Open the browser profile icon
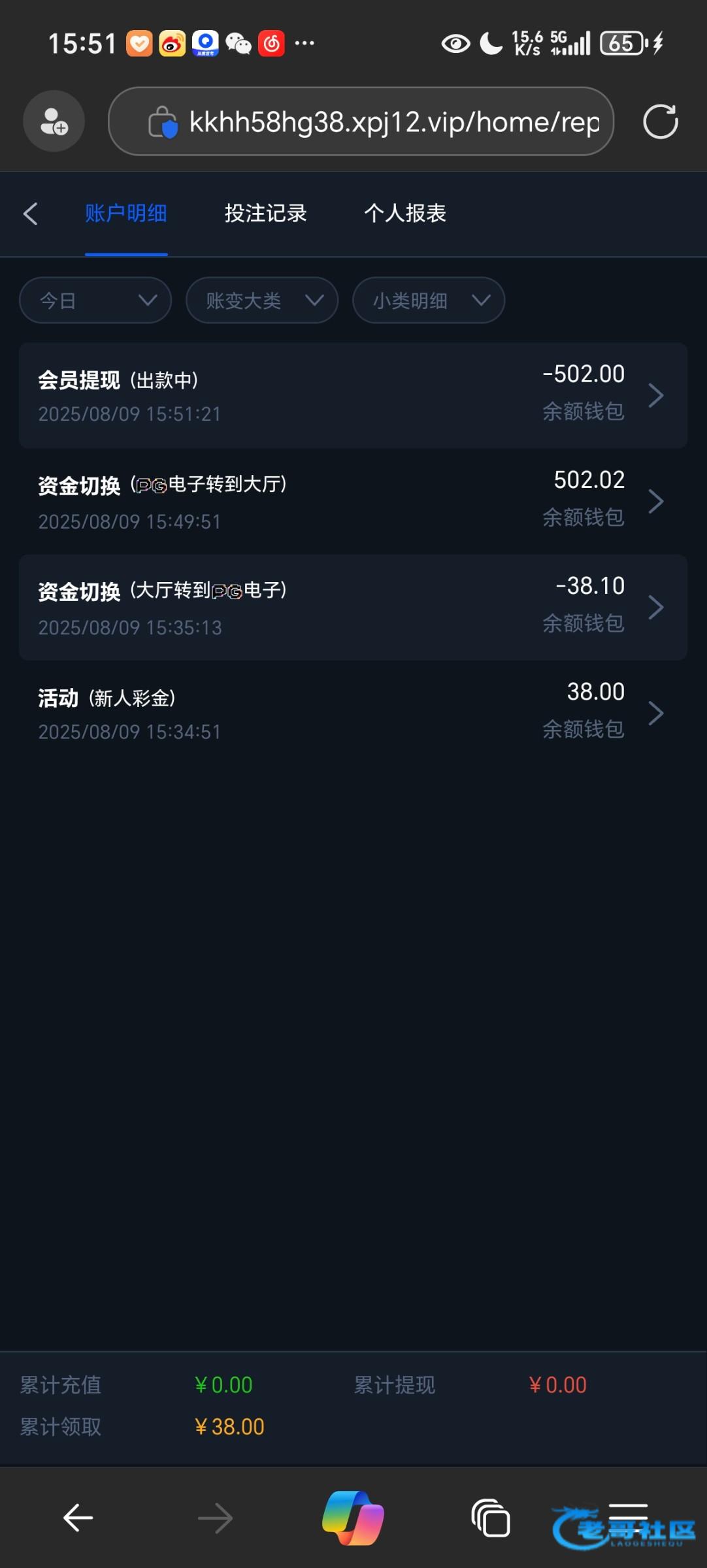This screenshot has height=1568, width=707. click(54, 122)
